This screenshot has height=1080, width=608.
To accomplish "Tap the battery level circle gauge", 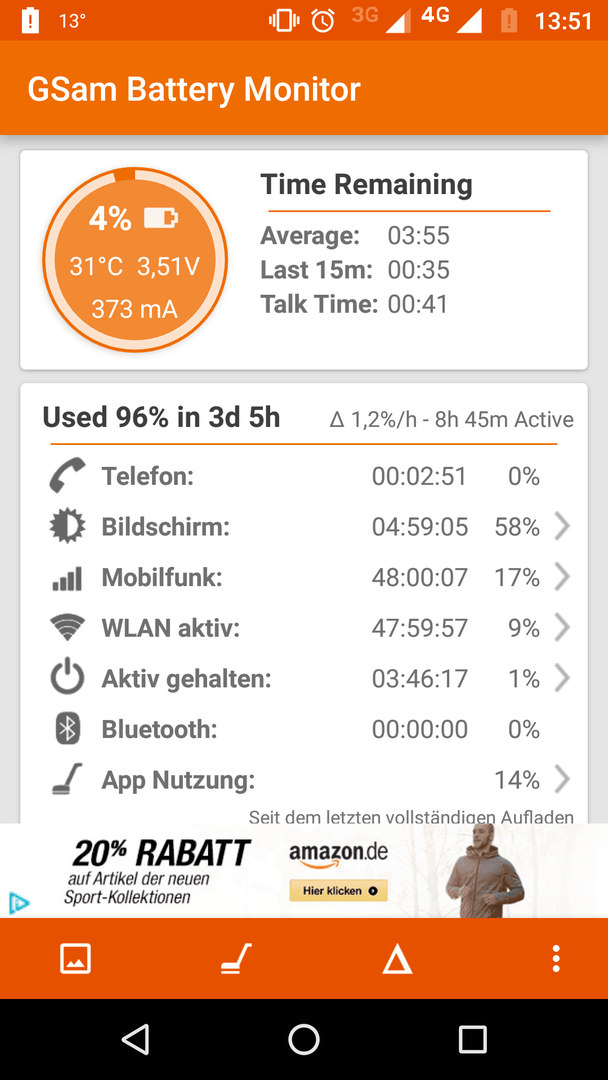I will click(x=135, y=260).
